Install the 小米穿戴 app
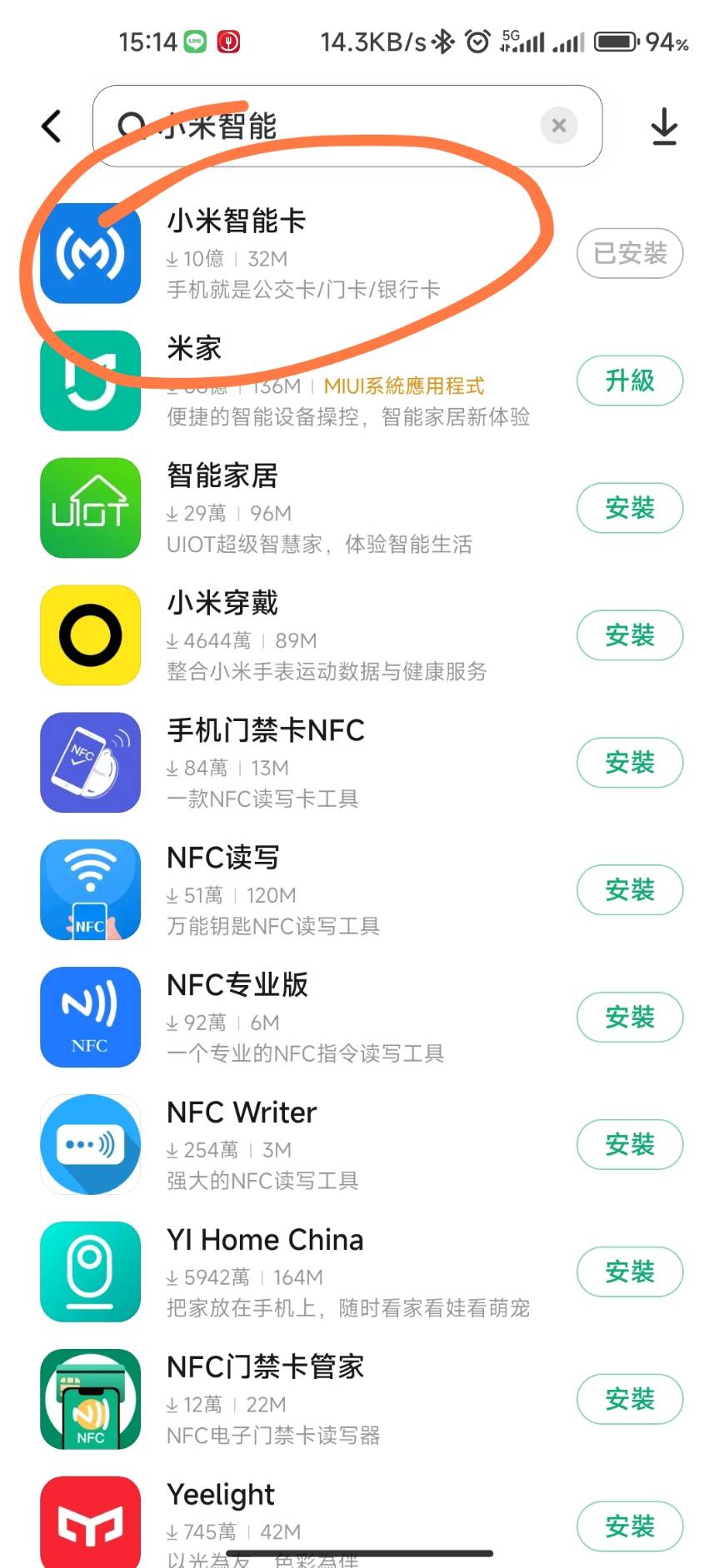 click(x=630, y=635)
